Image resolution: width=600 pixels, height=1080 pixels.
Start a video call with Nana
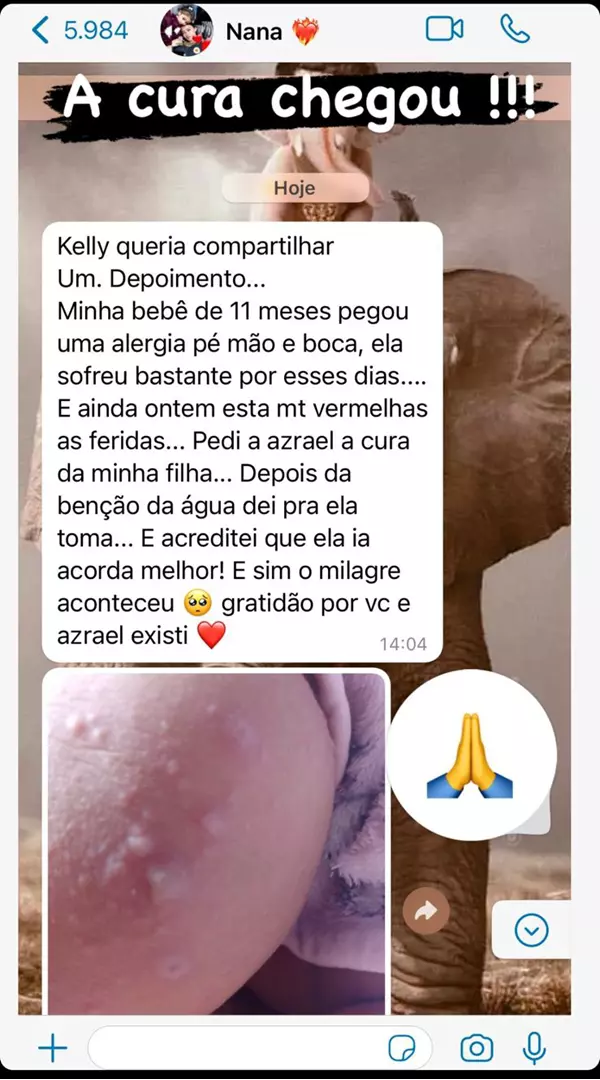pos(444,30)
